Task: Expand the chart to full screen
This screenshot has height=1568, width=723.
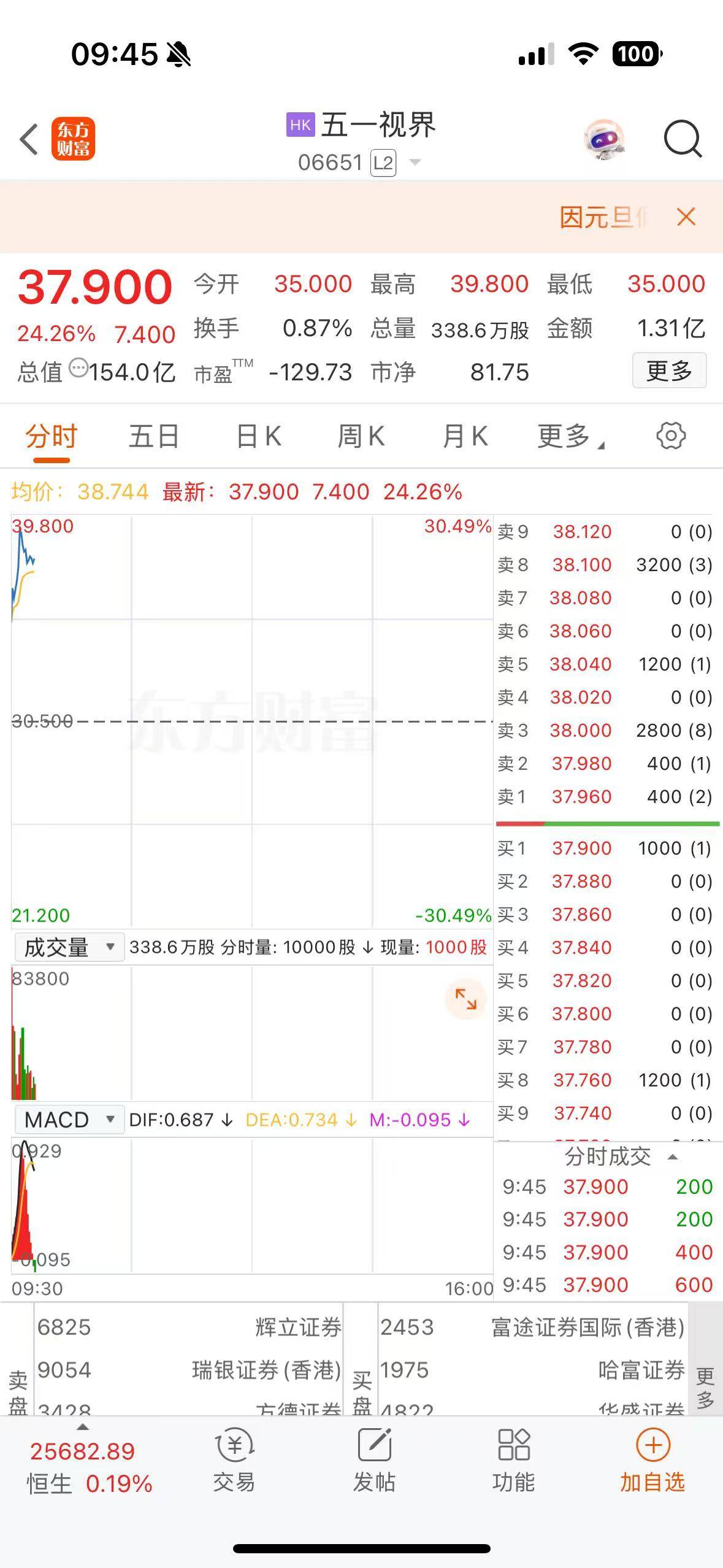Action: pos(465,999)
